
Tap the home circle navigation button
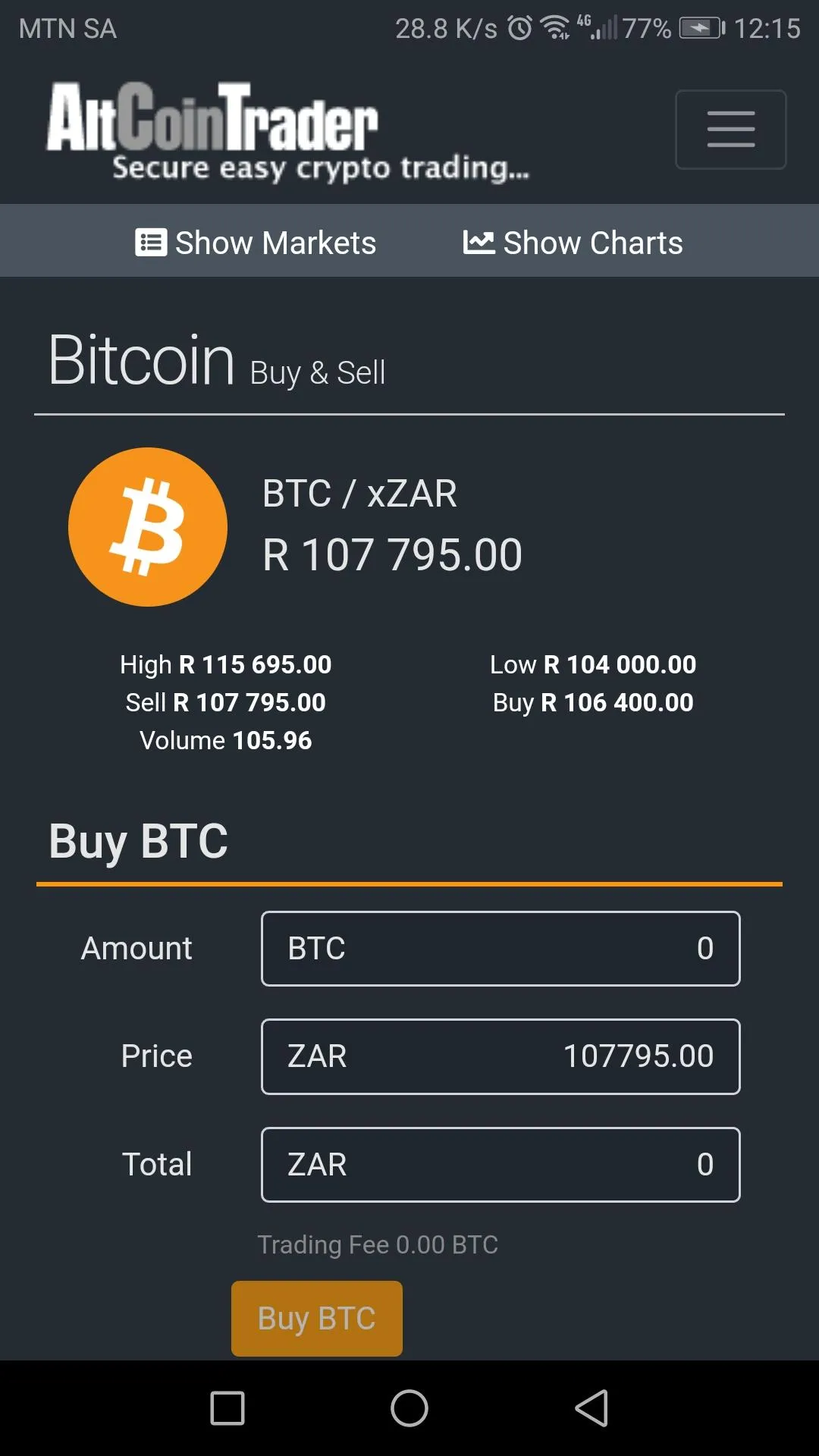click(x=409, y=1407)
